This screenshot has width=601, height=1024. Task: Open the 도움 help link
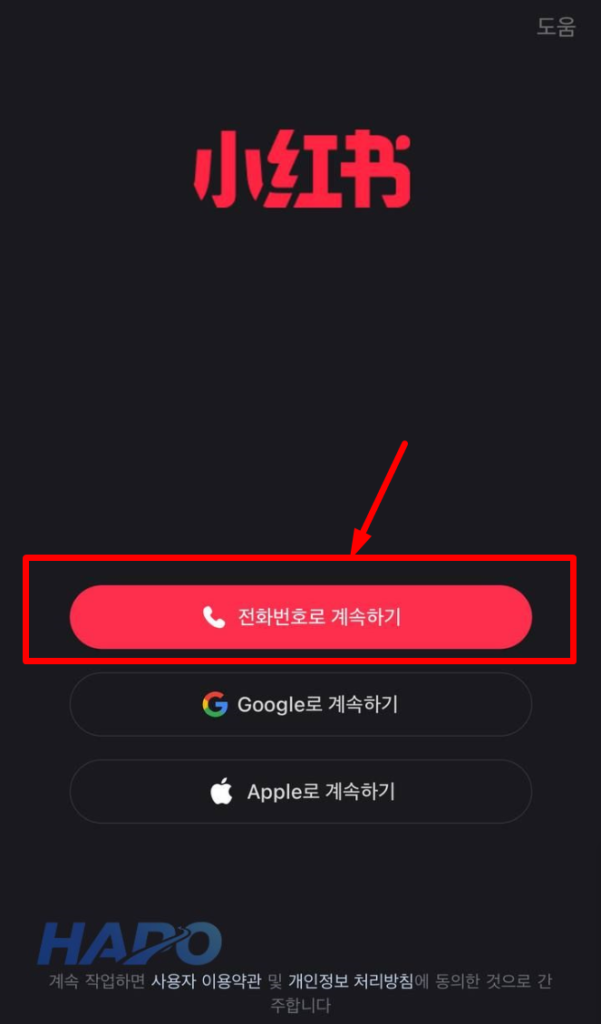point(556,27)
